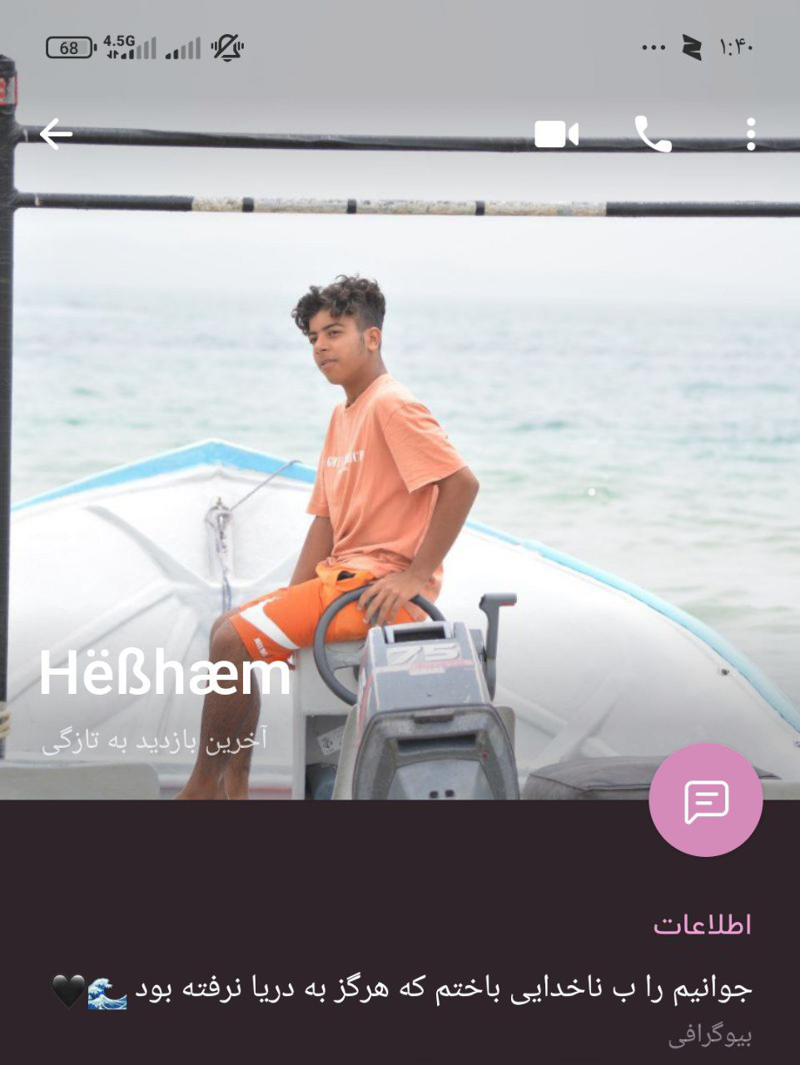Open the three-dot overflow menu
The width and height of the screenshot is (800, 1065).
[x=750, y=134]
